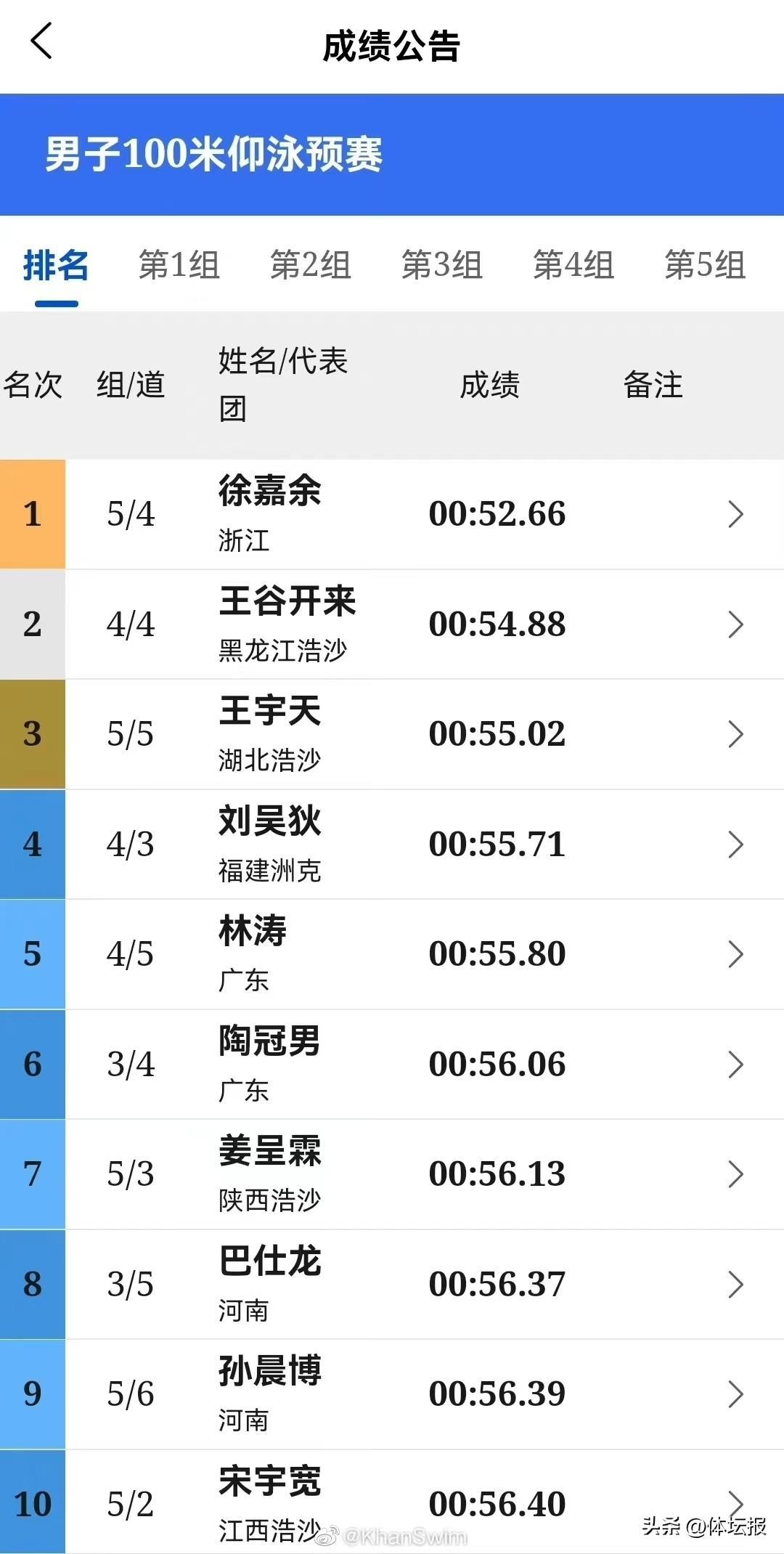Switch to the 第1组 tab
The width and height of the screenshot is (784, 1554).
click(179, 265)
